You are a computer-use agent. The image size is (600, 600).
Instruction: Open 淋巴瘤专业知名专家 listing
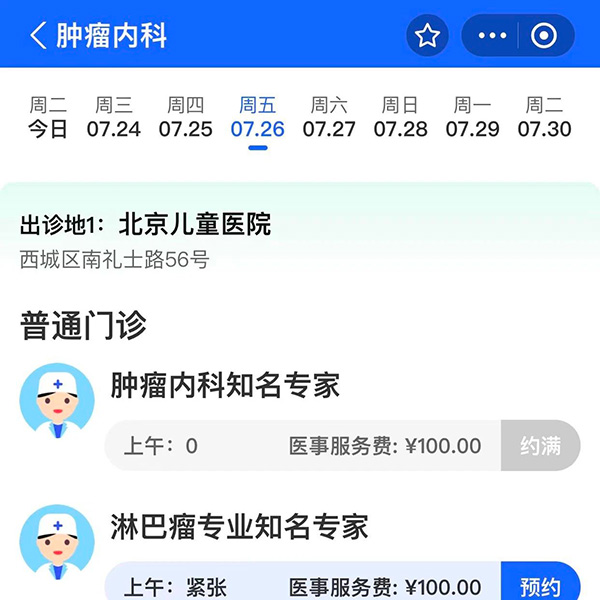point(239,526)
